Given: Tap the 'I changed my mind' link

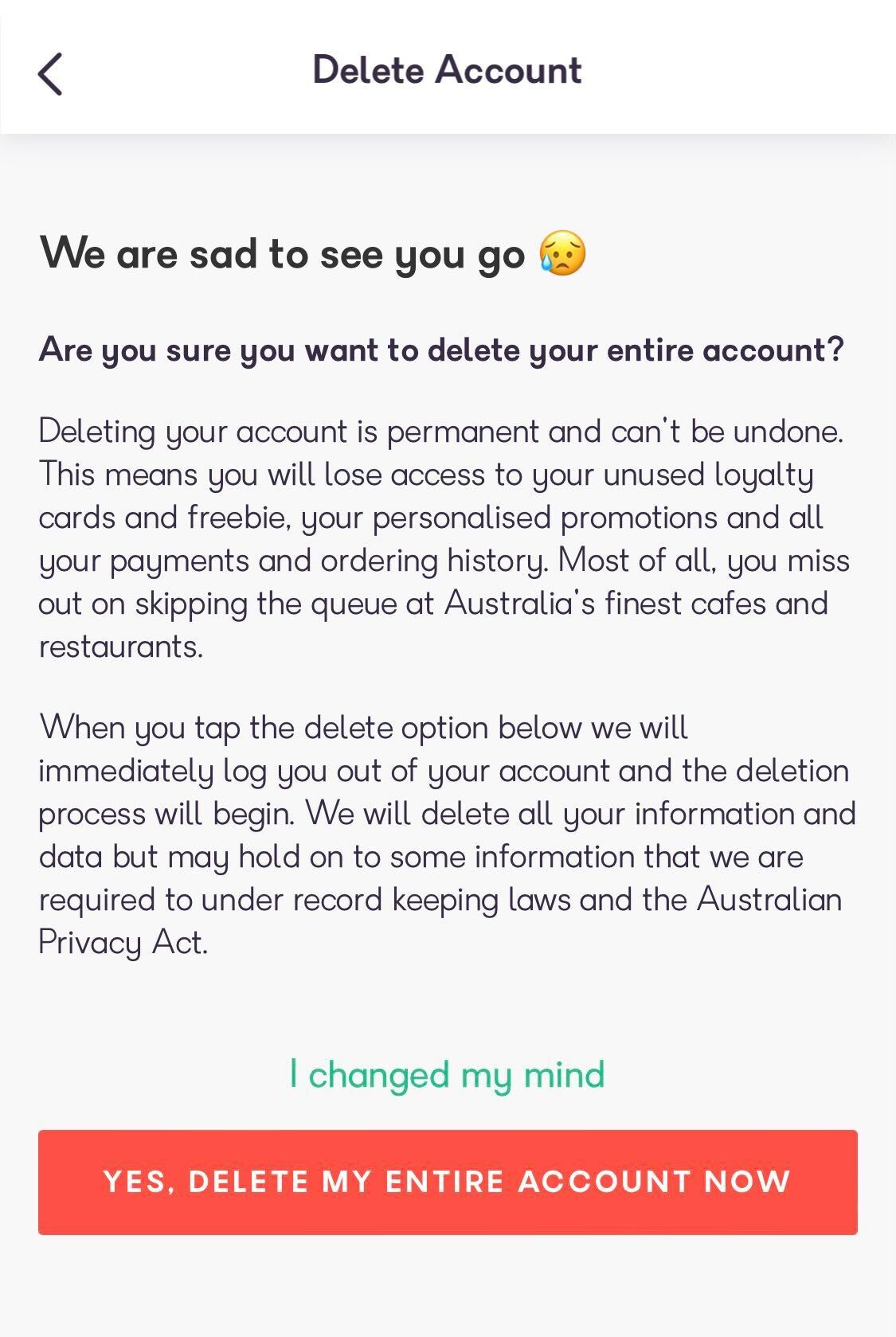Looking at the screenshot, I should click(447, 1074).
